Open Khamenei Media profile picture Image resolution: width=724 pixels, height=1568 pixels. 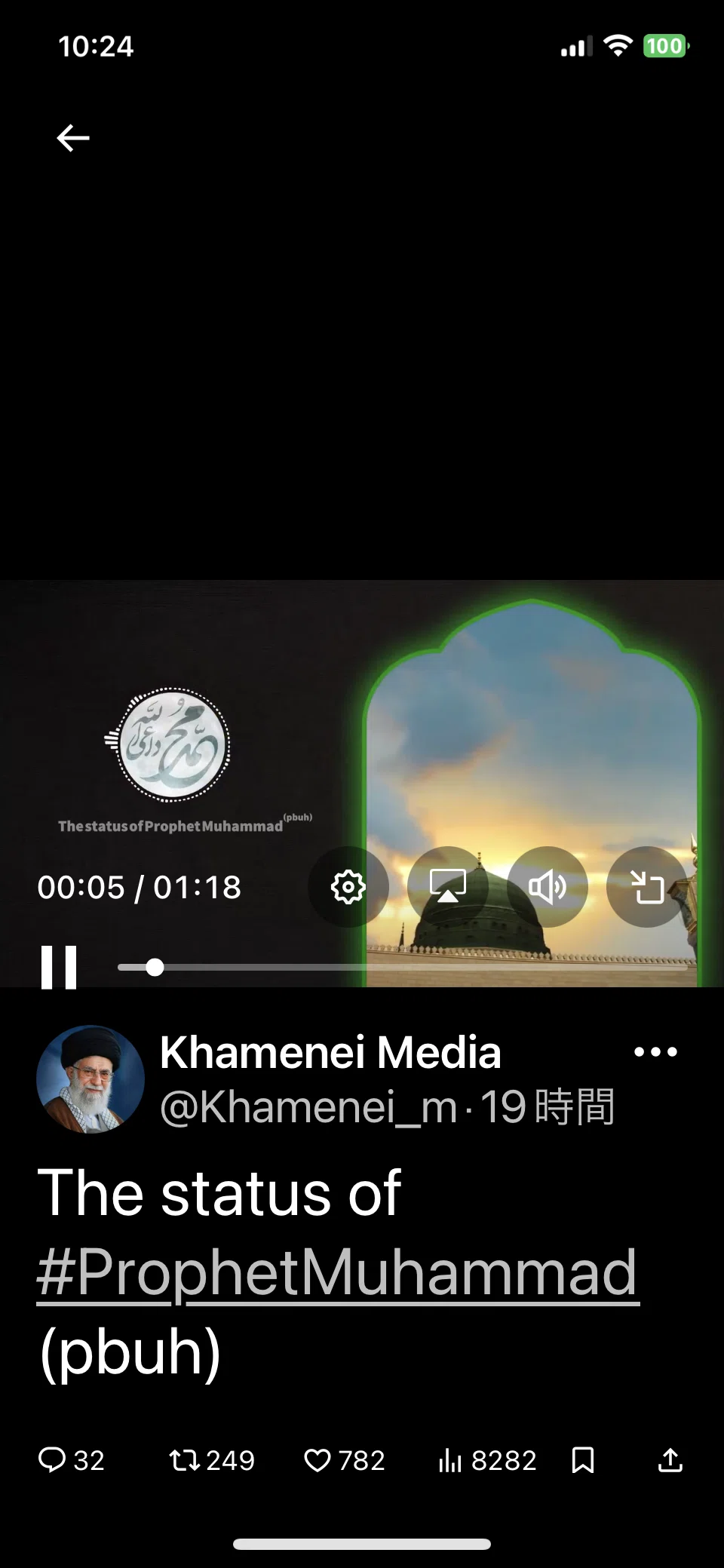tap(90, 1079)
